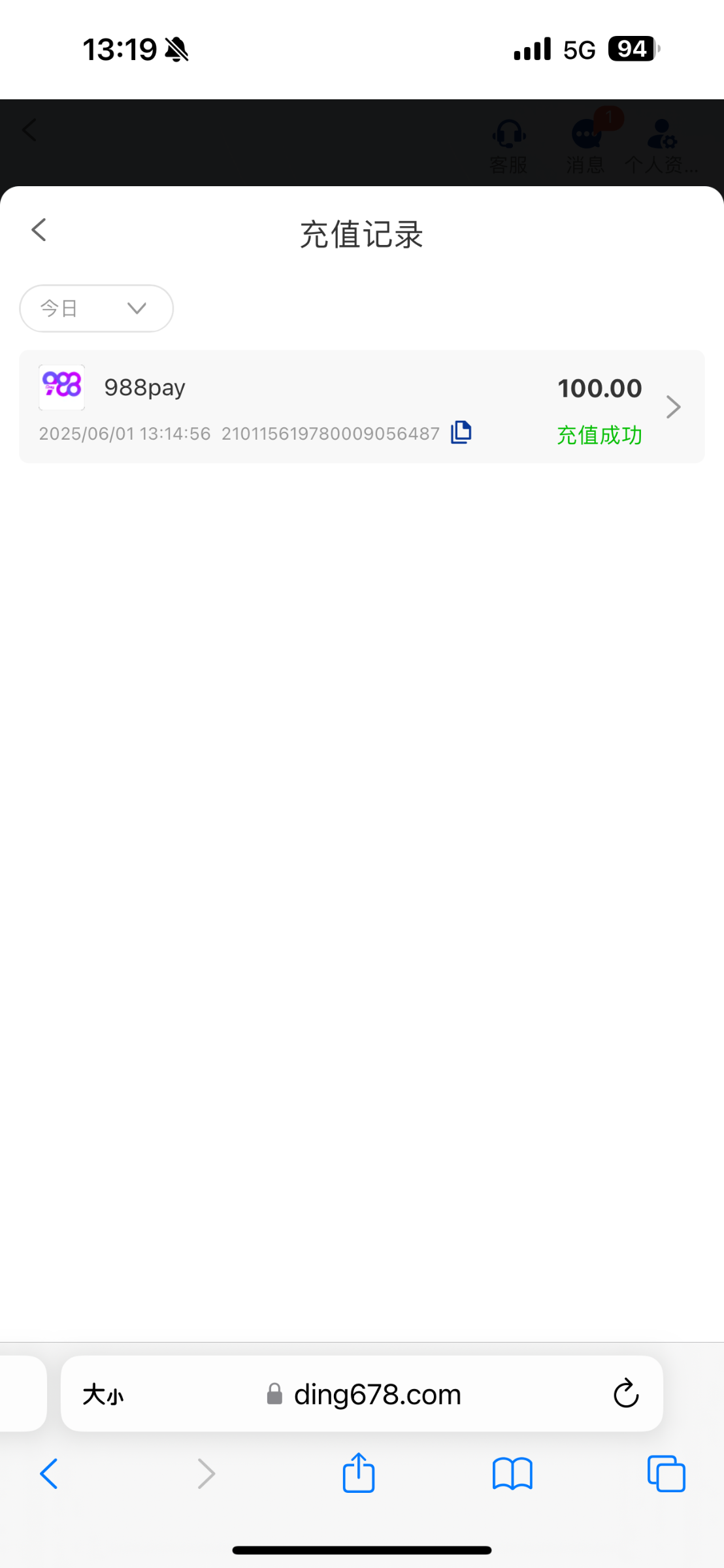
Task: Share this page from the Safari toolbar
Action: pyautogui.click(x=359, y=1473)
